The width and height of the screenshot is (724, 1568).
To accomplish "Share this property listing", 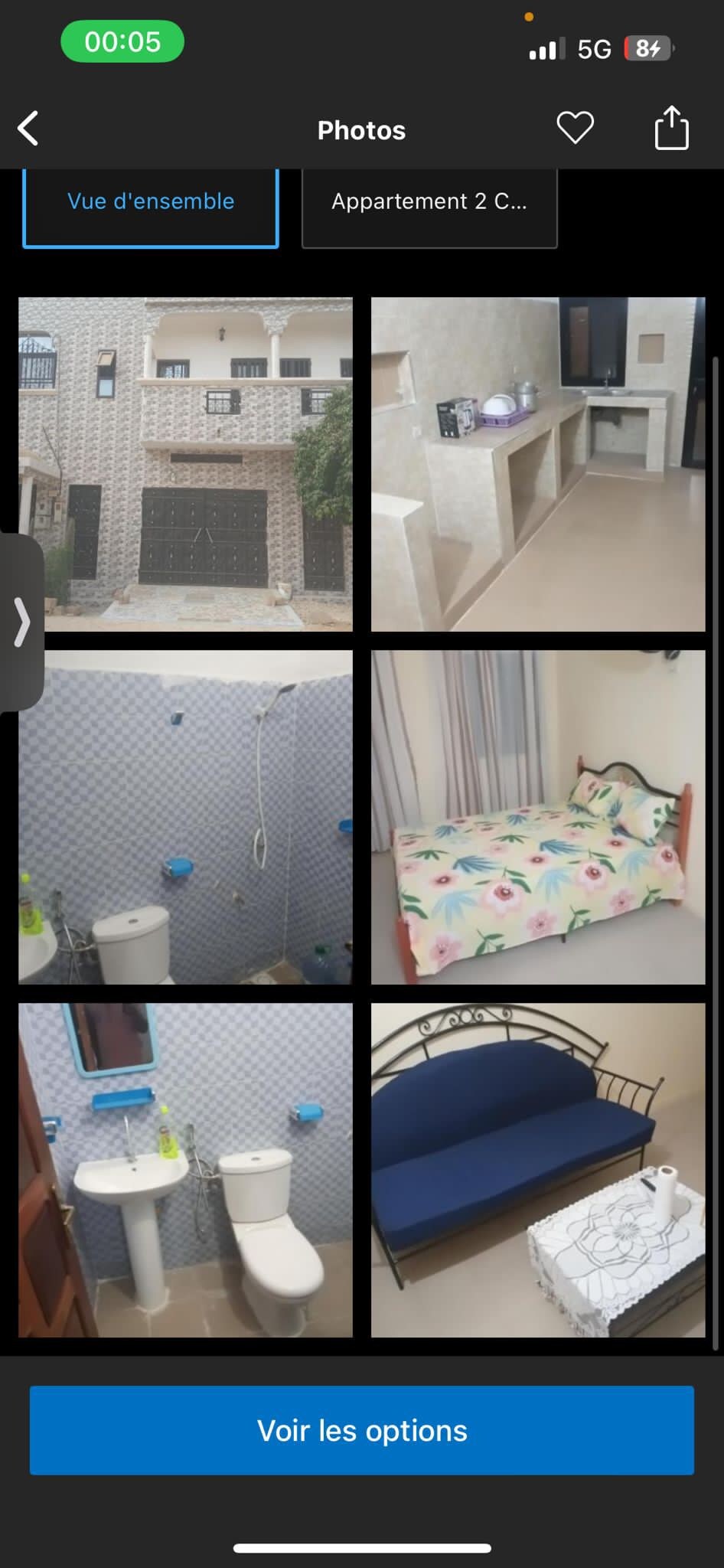I will pyautogui.click(x=671, y=127).
